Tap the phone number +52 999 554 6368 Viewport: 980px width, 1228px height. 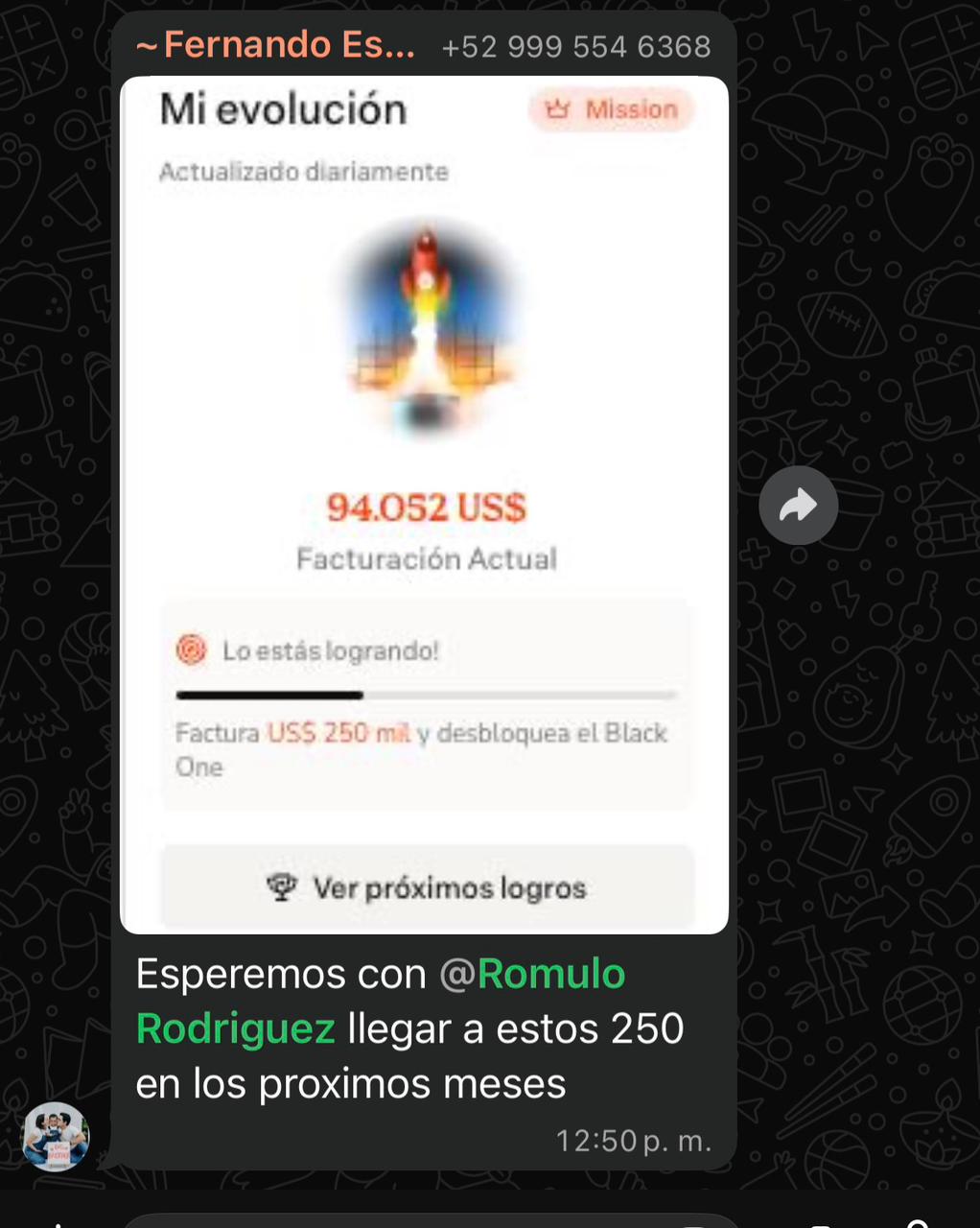[575, 46]
